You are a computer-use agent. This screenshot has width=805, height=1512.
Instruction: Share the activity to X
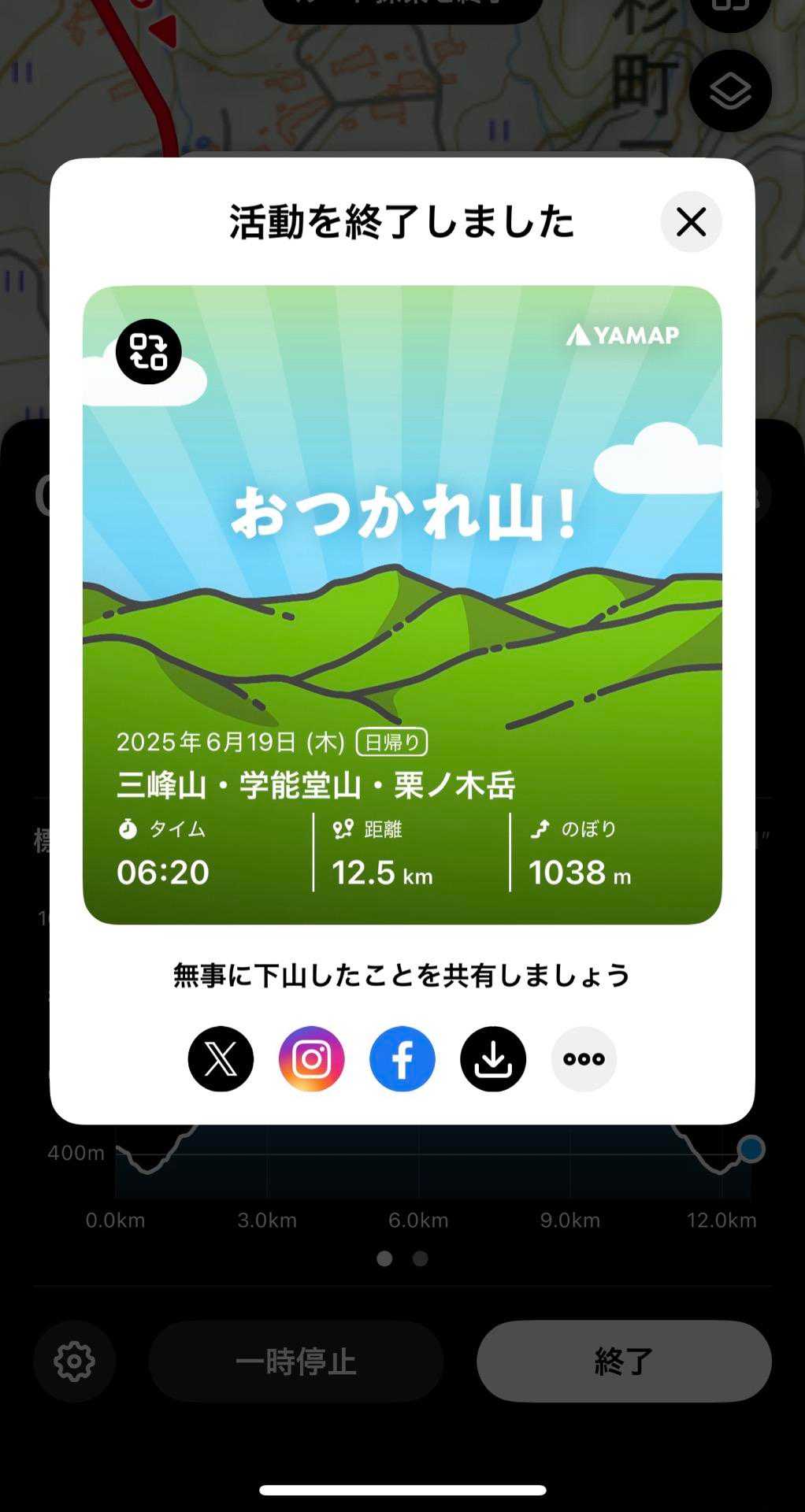click(221, 1059)
